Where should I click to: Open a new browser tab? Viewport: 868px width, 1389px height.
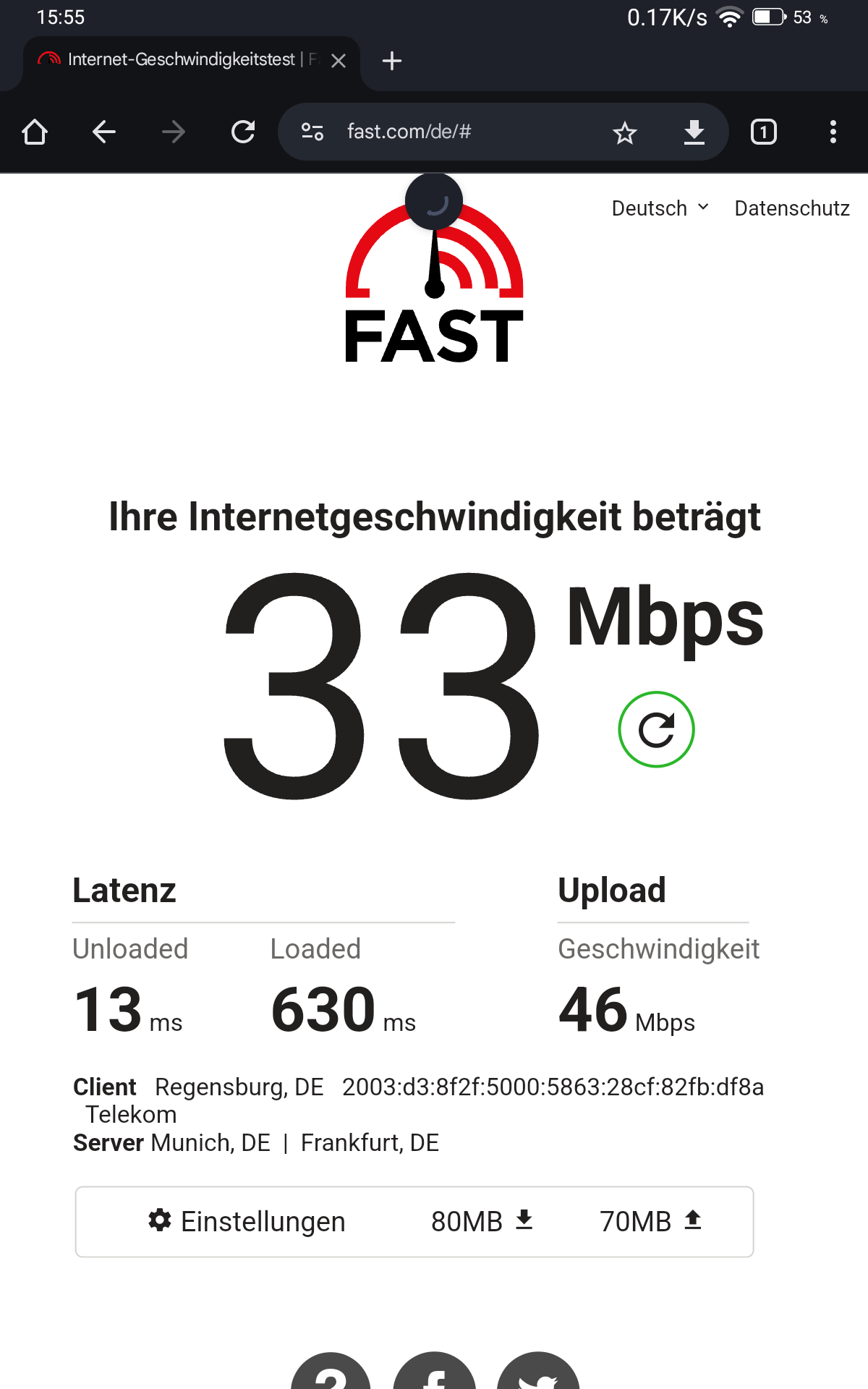coord(392,61)
